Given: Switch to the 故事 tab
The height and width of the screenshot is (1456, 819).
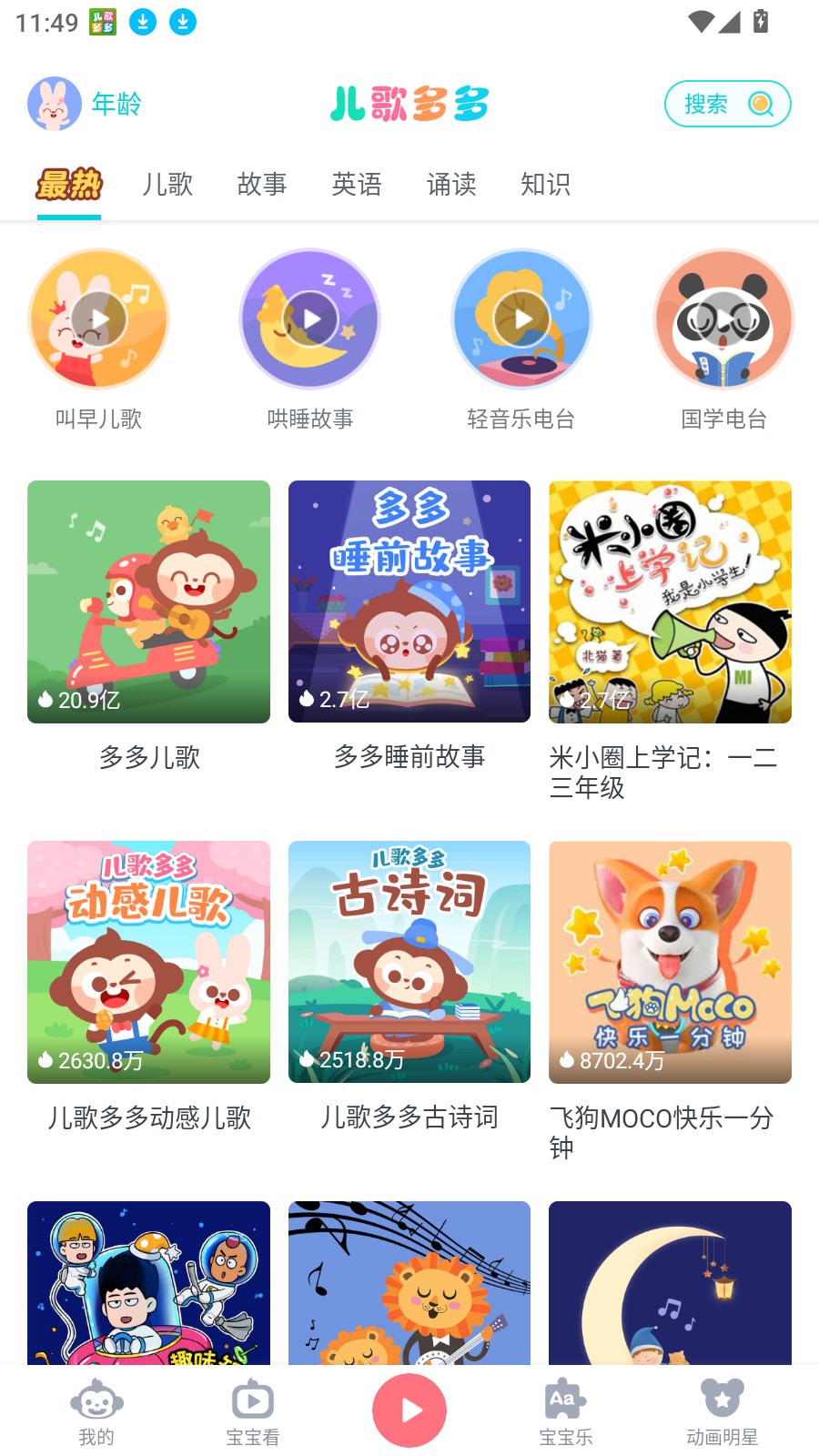Looking at the screenshot, I should coord(261,185).
